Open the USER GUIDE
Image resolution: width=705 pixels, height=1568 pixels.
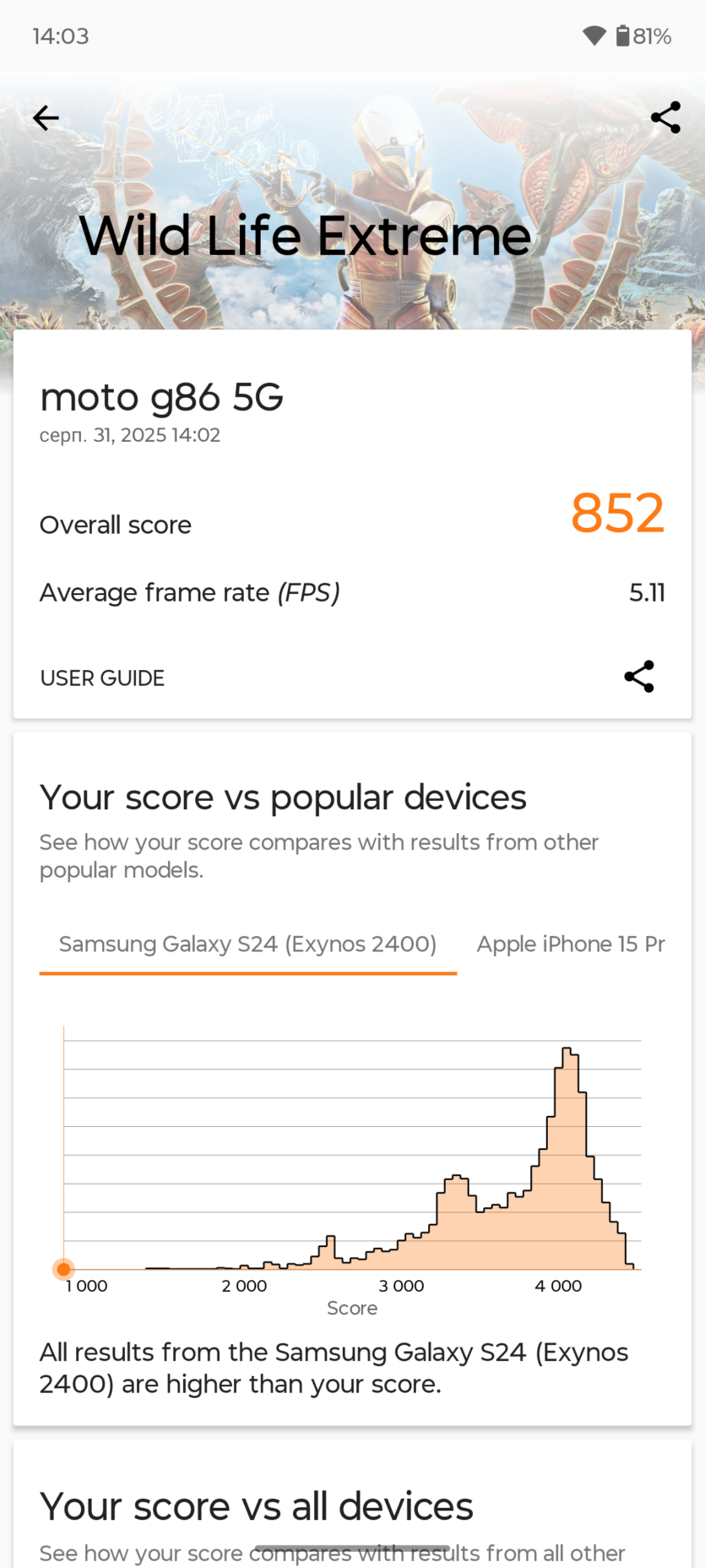pyautogui.click(x=102, y=678)
